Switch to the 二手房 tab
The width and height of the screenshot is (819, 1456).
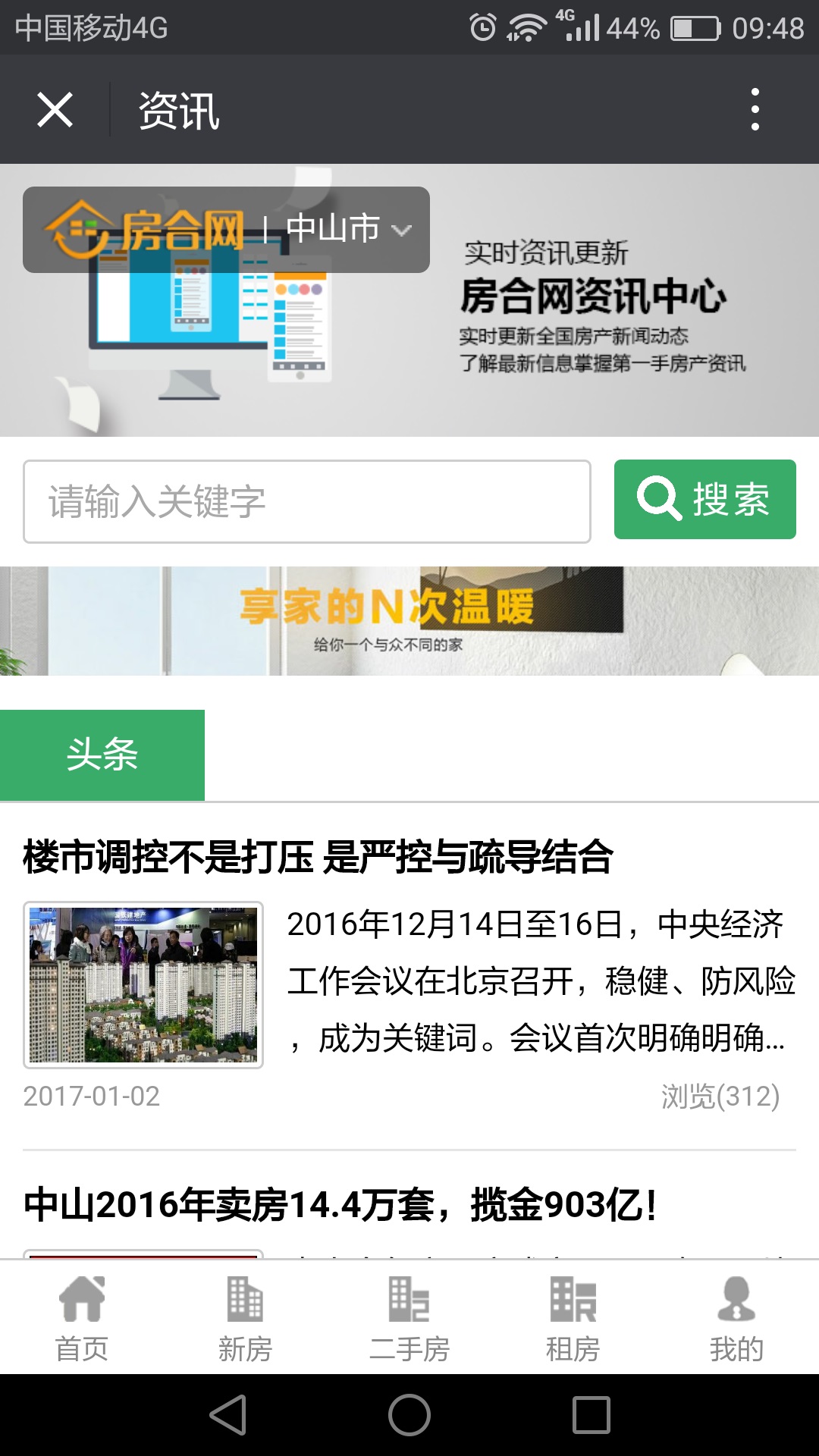(409, 1318)
